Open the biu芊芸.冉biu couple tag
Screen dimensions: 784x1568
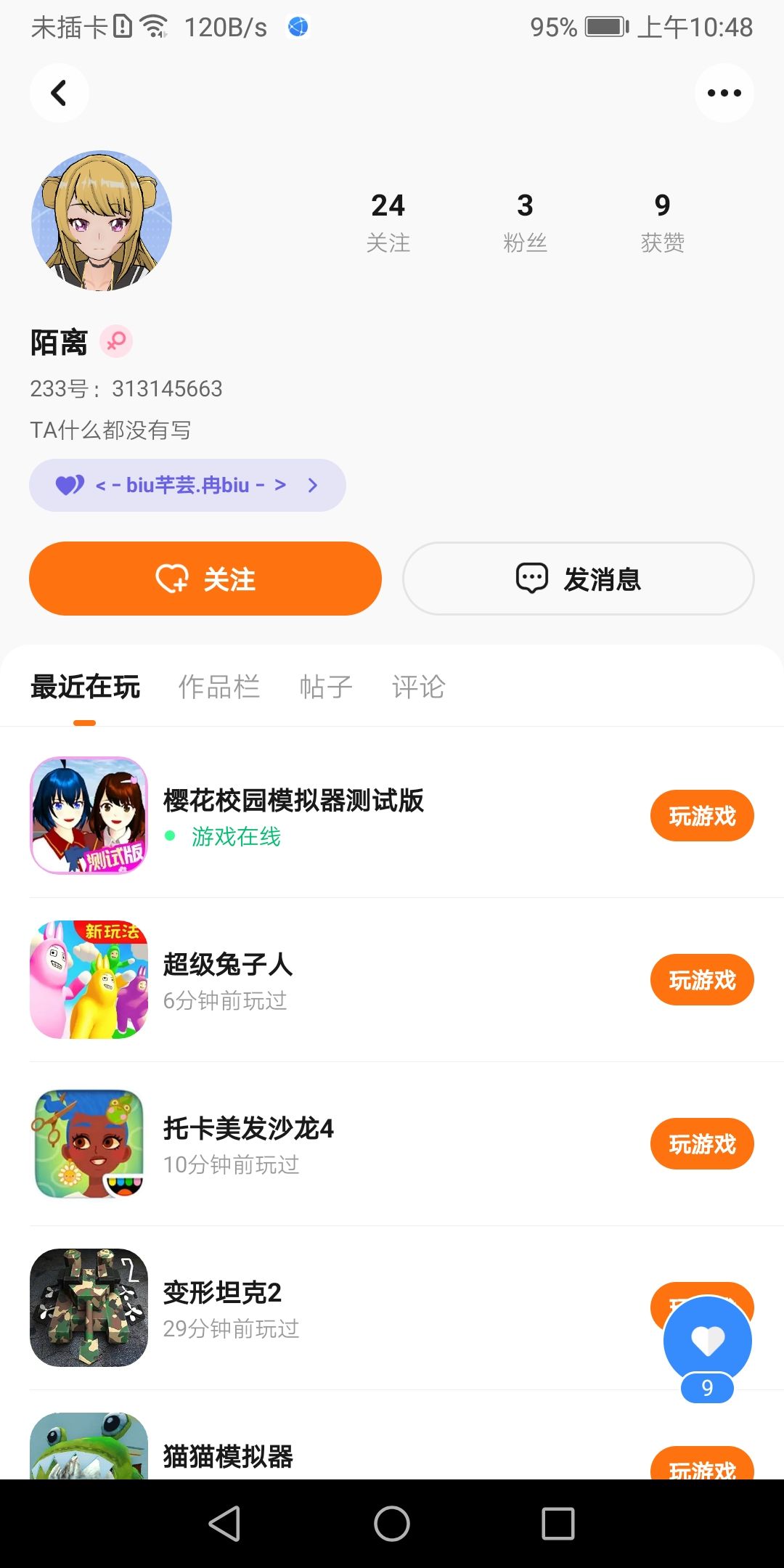tap(187, 485)
